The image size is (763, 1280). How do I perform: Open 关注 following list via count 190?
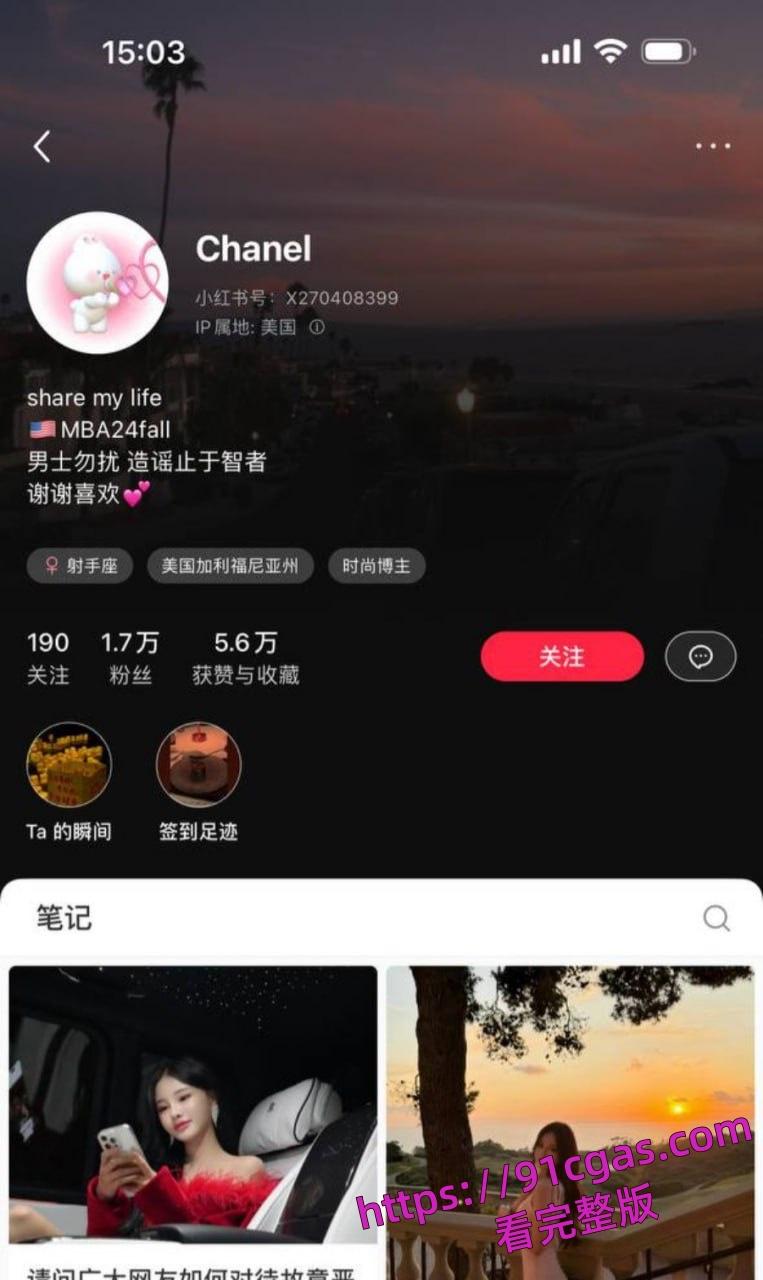[x=48, y=656]
